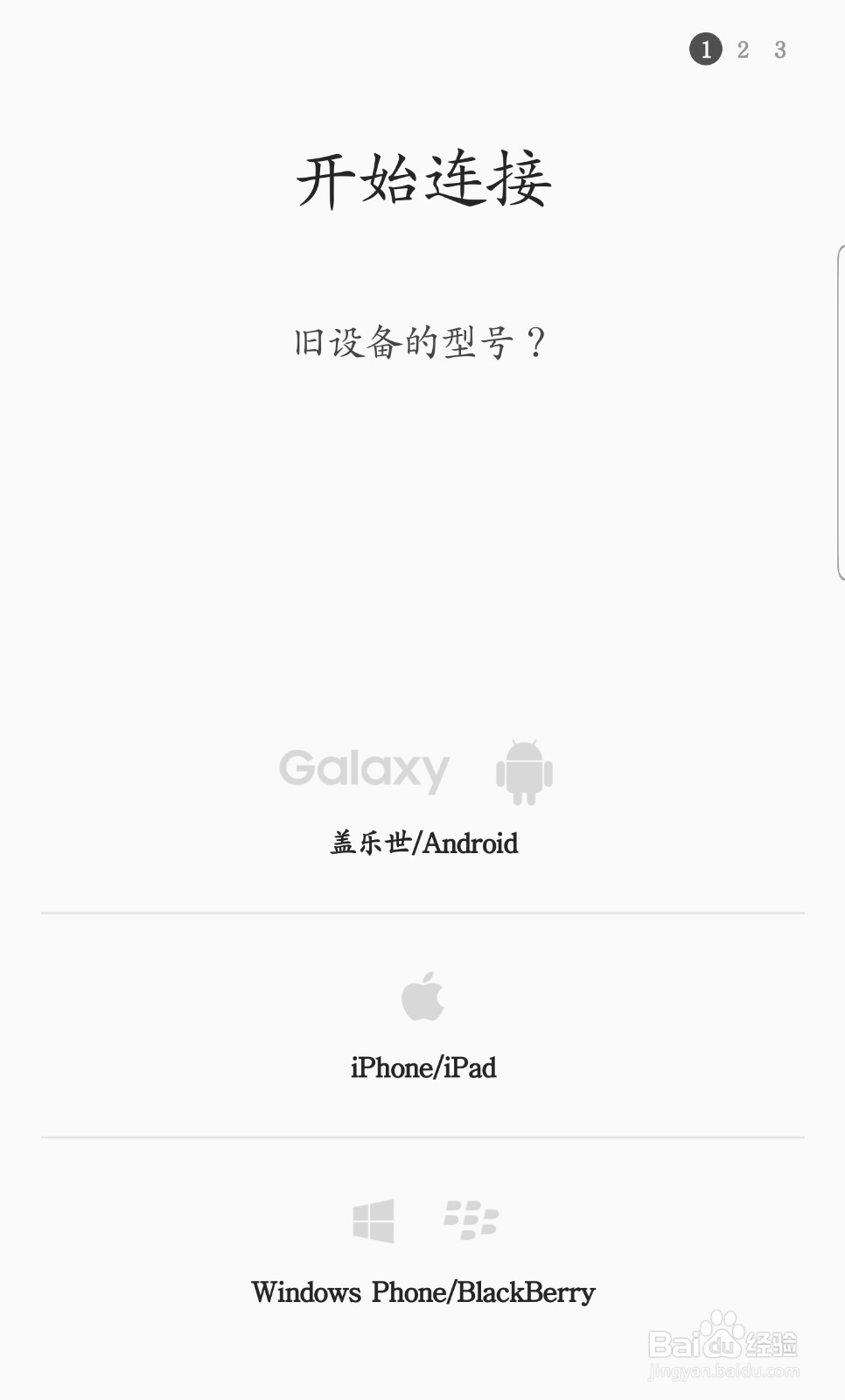Select step indicator 1
This screenshot has width=845, height=1400.
(706, 50)
